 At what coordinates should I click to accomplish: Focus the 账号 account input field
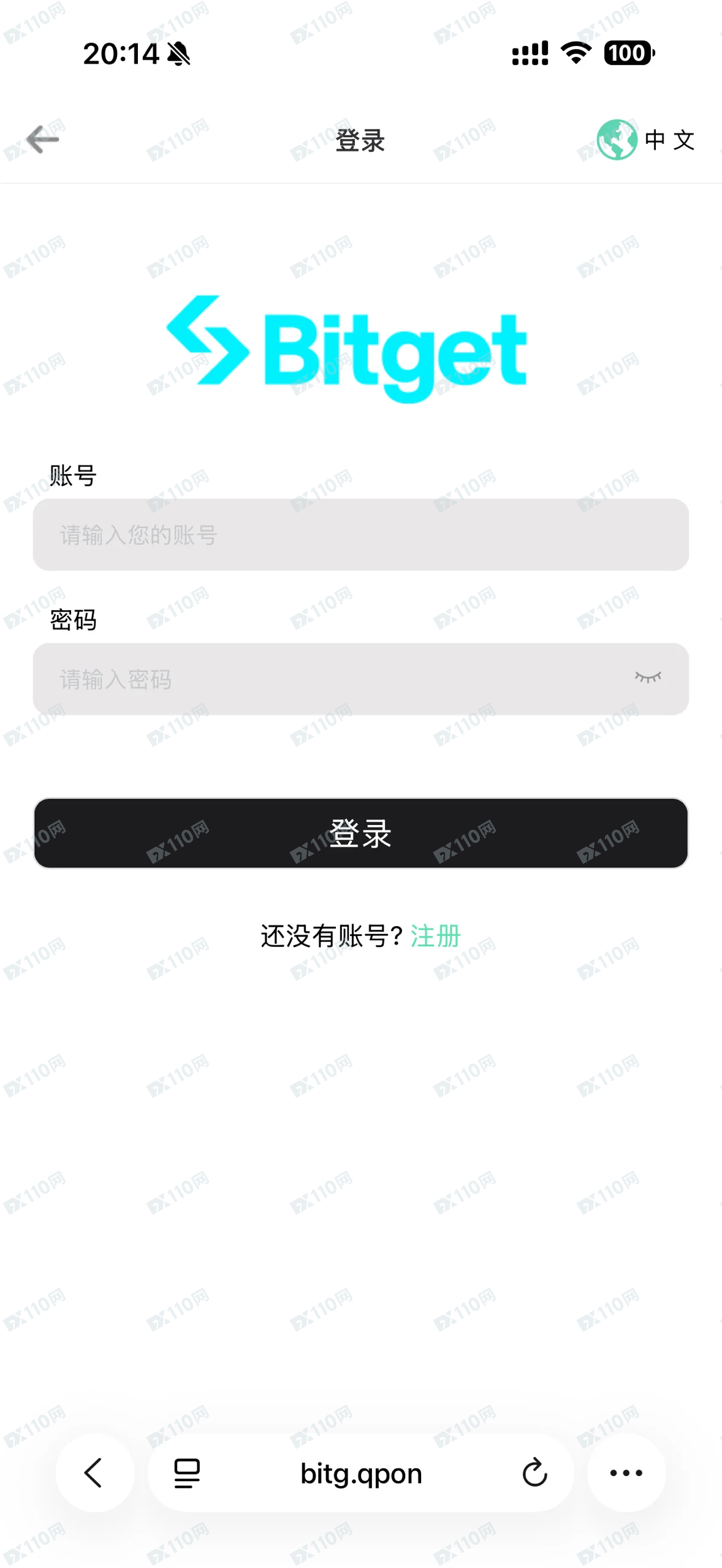(360, 535)
